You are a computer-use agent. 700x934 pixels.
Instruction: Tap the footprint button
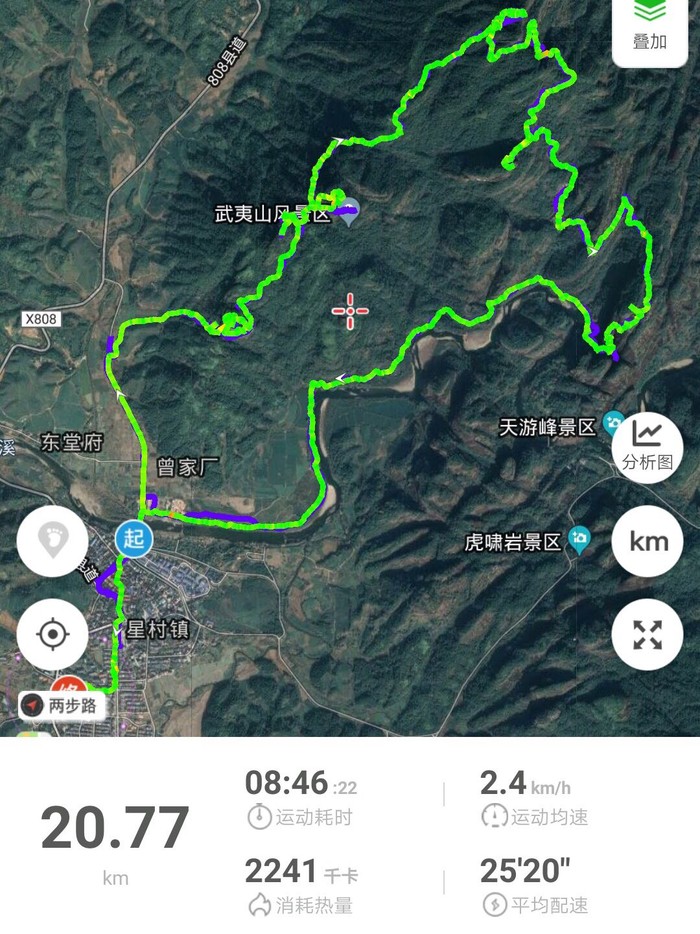[53, 541]
